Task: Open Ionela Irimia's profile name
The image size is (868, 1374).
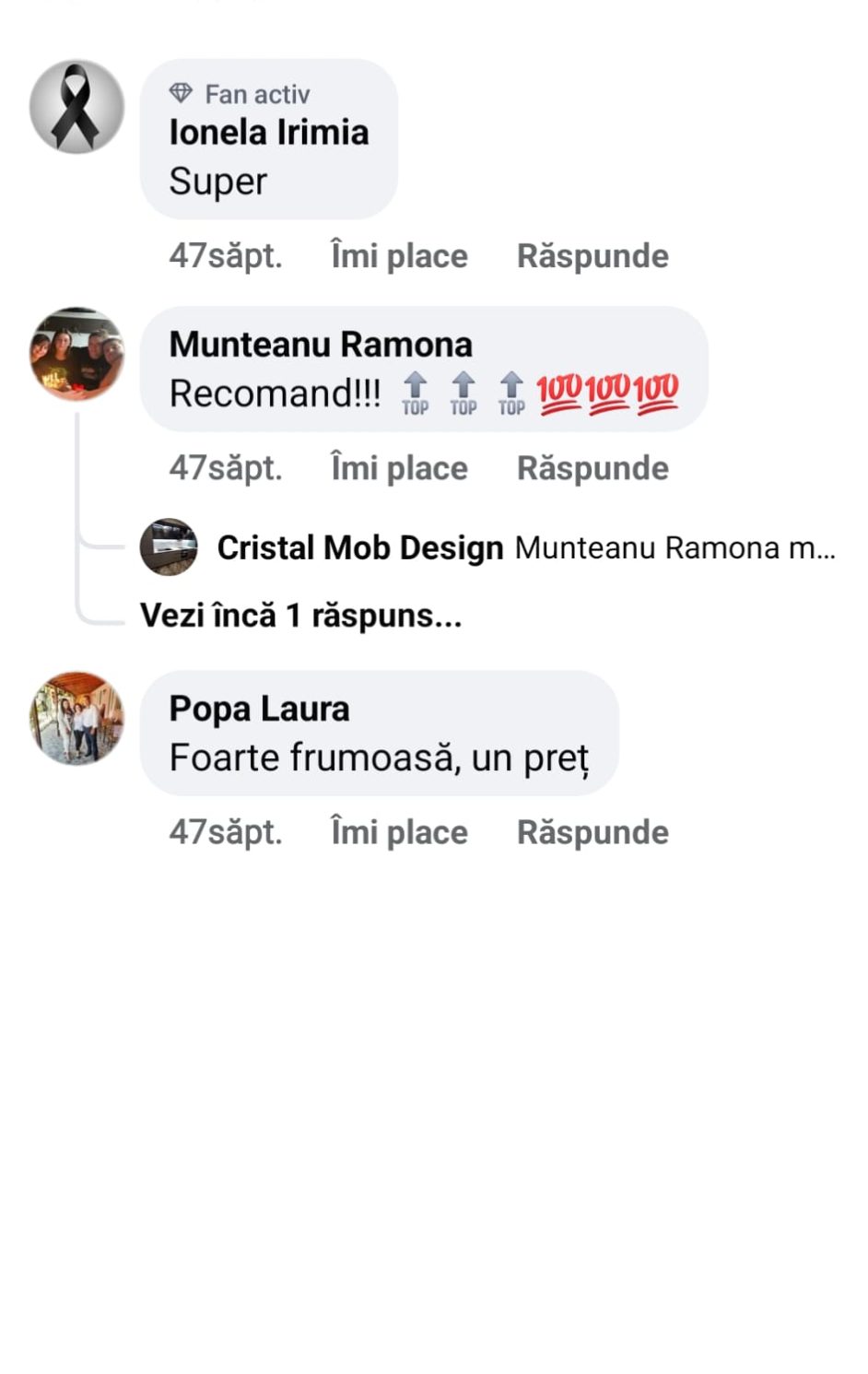Action: (269, 133)
